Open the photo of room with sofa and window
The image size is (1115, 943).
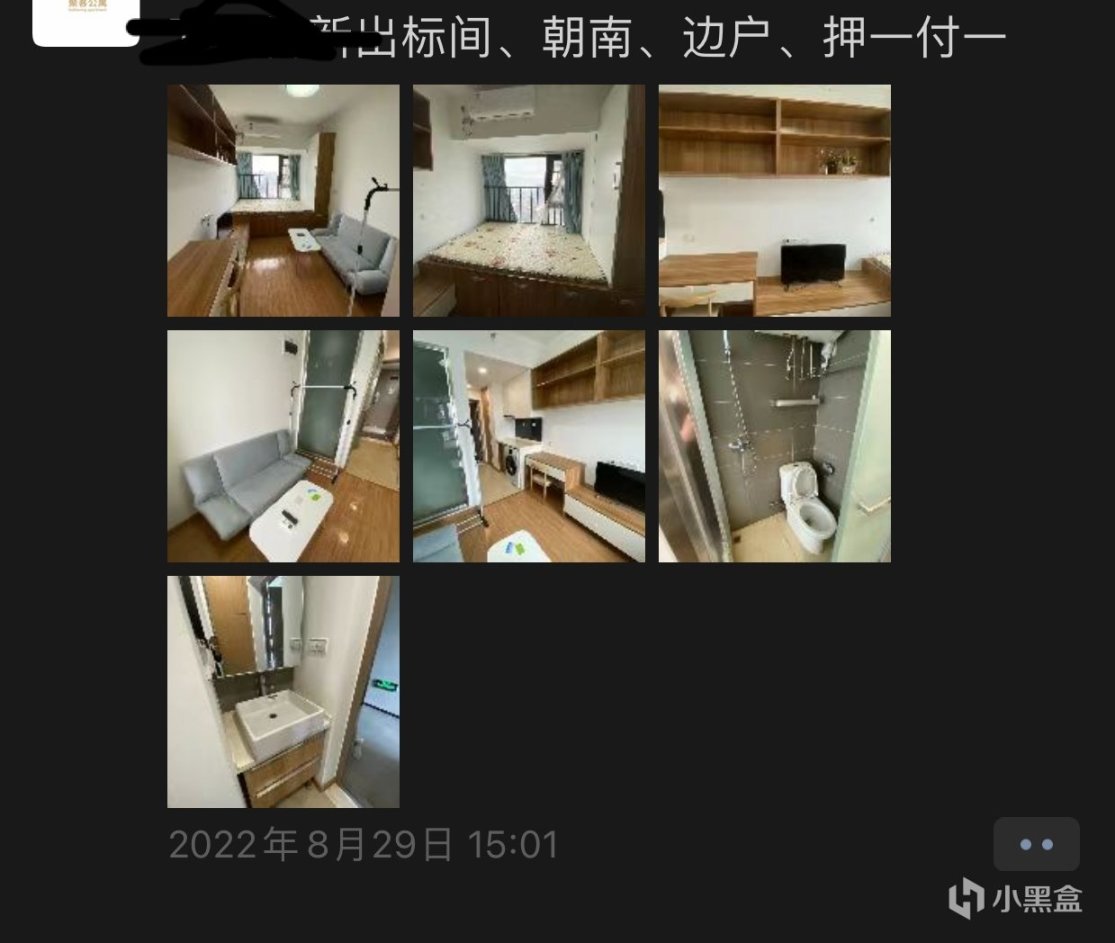(283, 201)
